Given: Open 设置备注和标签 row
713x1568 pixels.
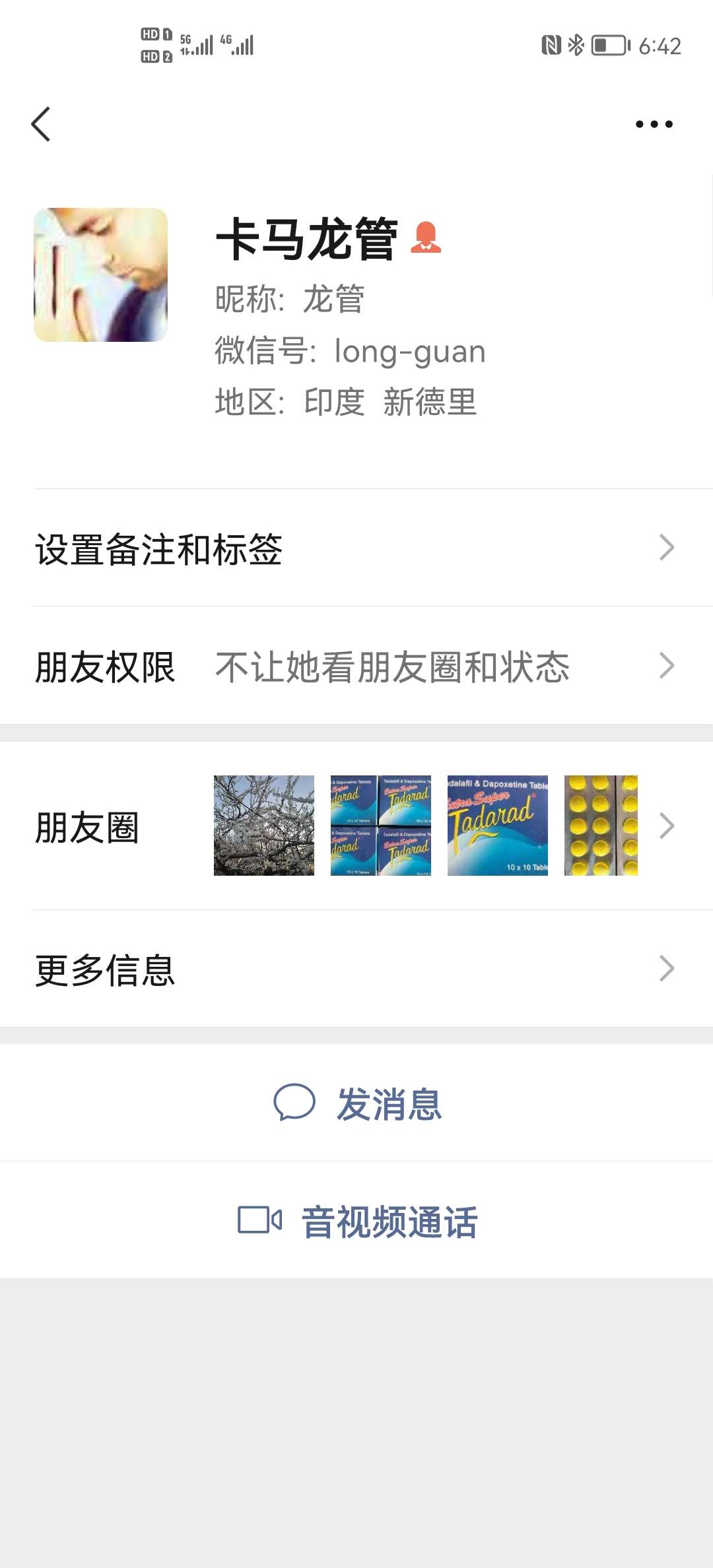Looking at the screenshot, I should point(356,548).
